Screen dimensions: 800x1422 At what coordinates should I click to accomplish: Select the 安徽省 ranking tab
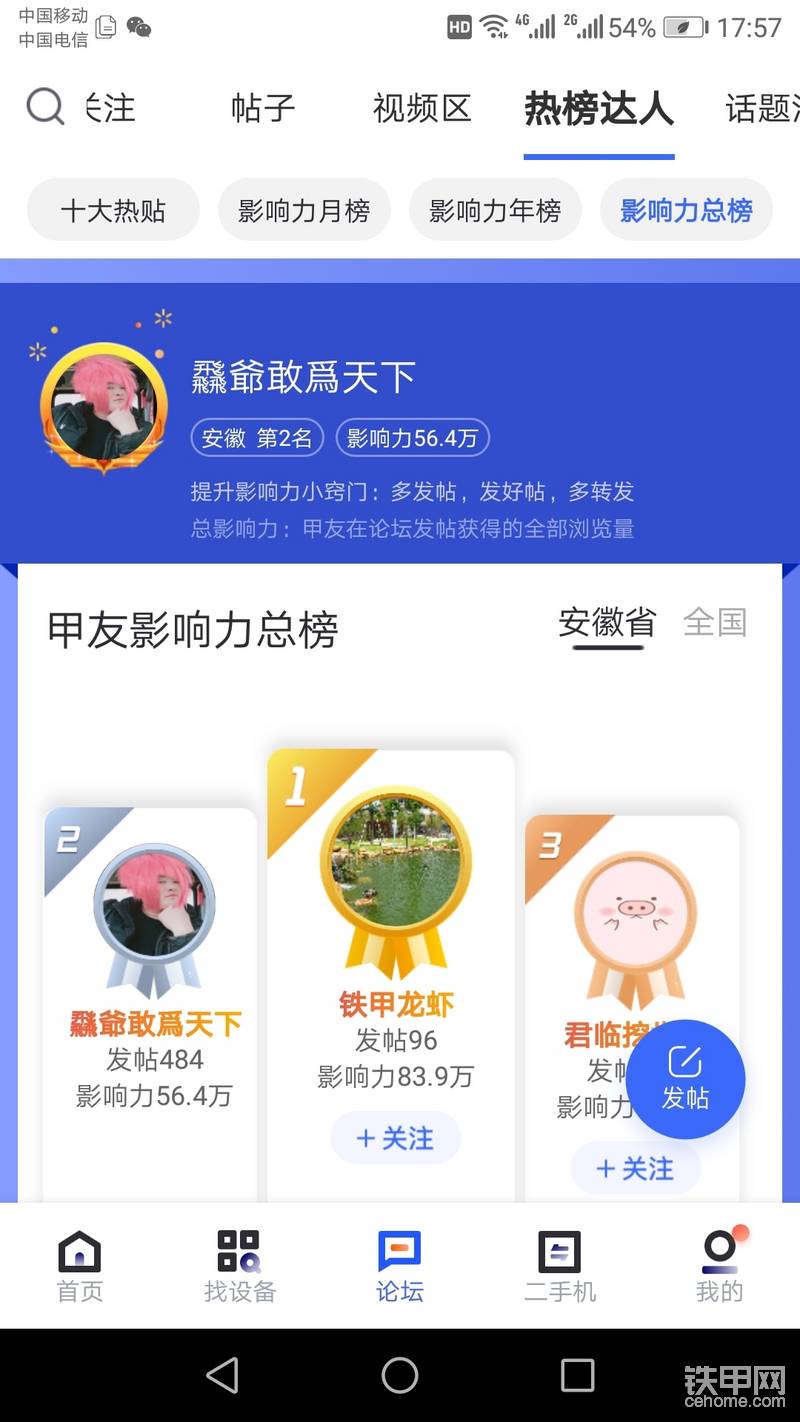pyautogui.click(x=606, y=622)
